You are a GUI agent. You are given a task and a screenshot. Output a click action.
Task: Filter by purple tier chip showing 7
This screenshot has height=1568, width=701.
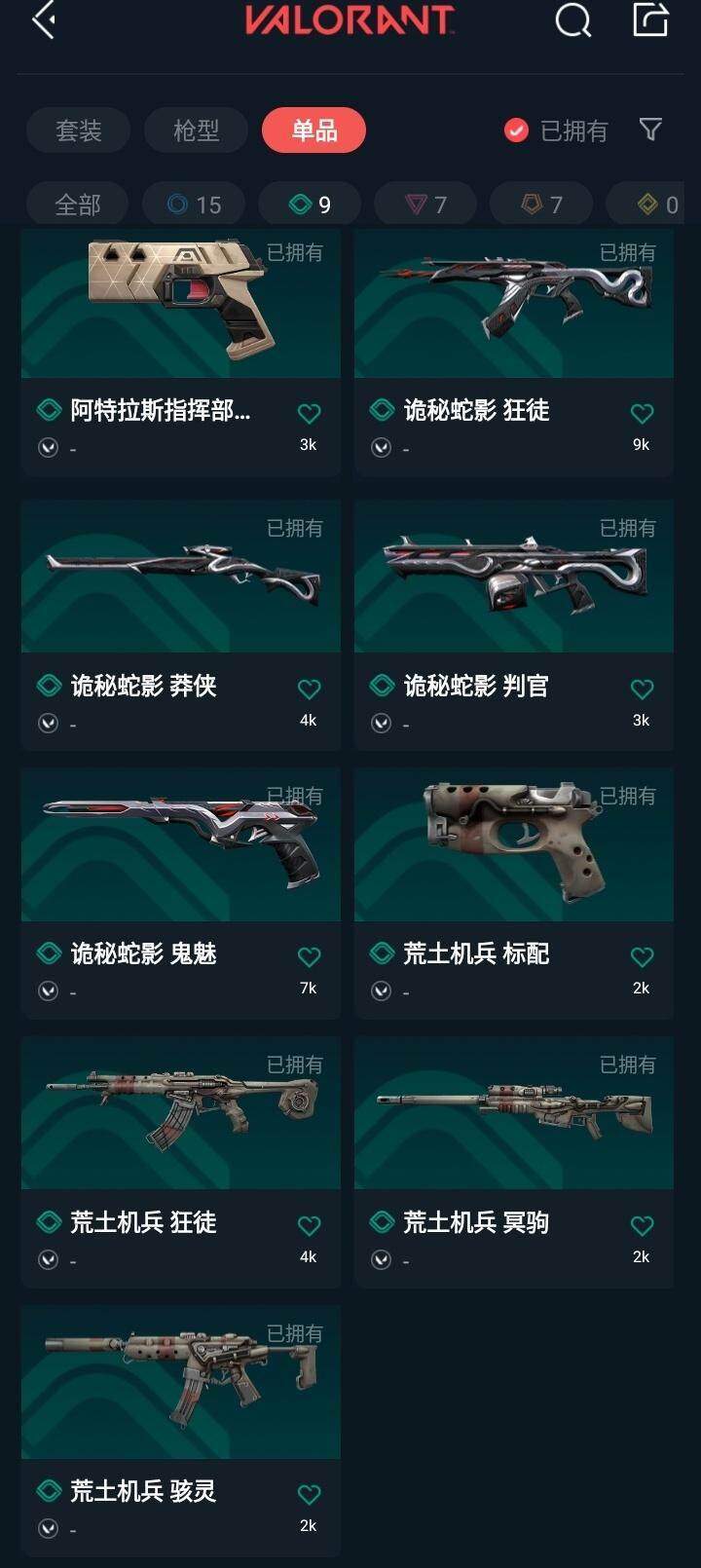[425, 205]
